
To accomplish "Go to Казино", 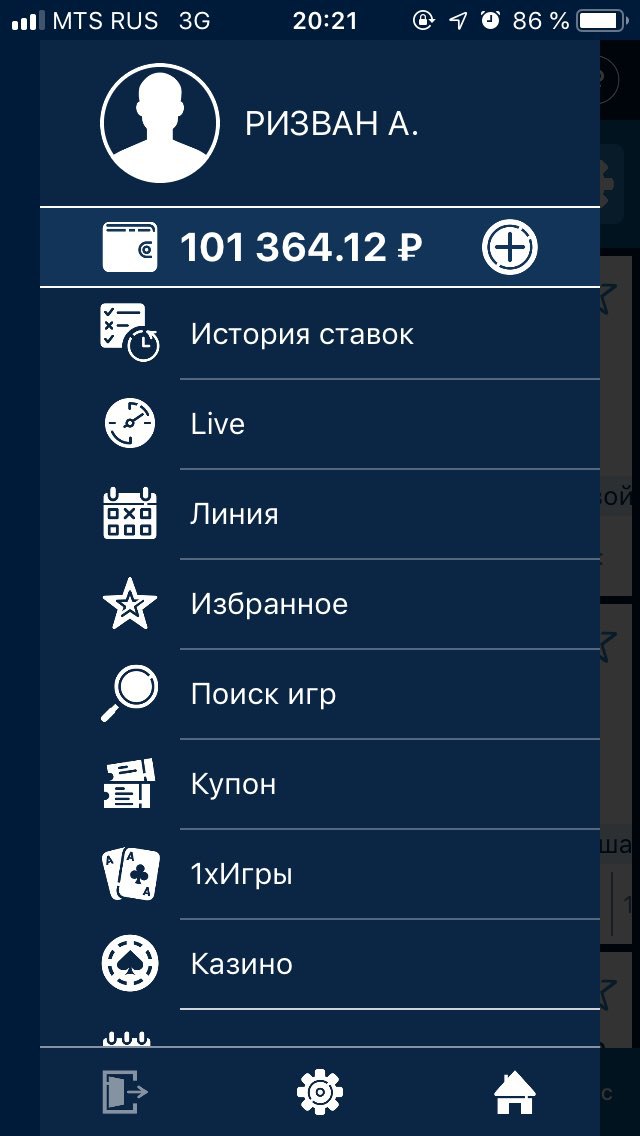I will click(x=320, y=964).
